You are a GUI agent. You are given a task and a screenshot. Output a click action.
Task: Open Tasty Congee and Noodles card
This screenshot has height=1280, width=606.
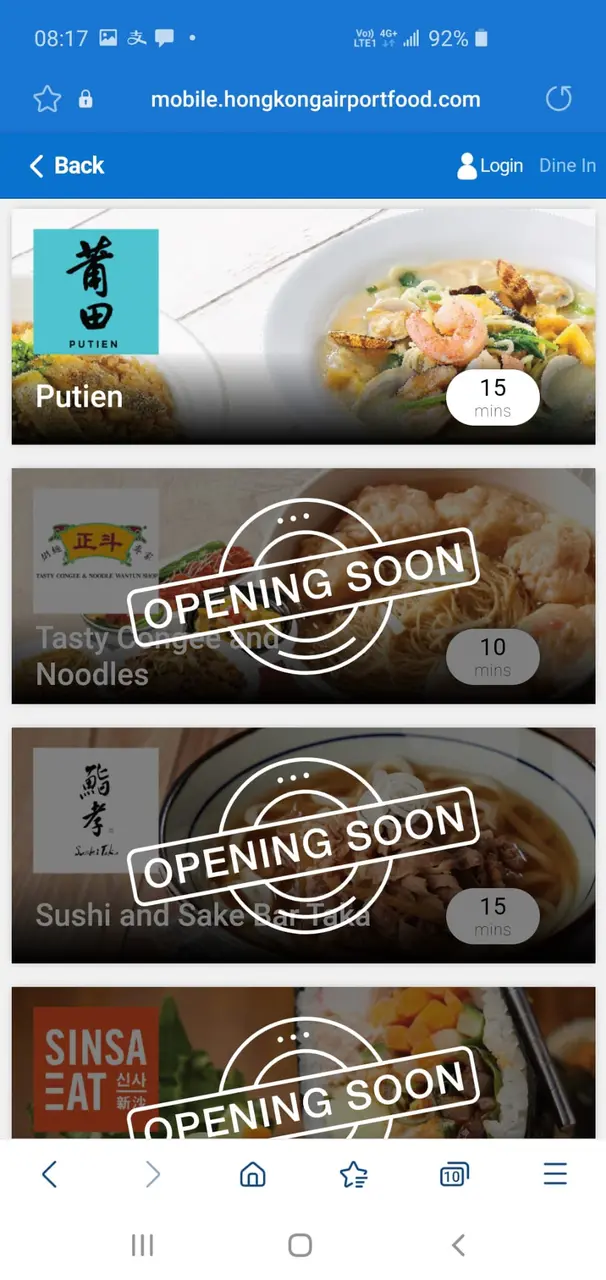[x=303, y=586]
